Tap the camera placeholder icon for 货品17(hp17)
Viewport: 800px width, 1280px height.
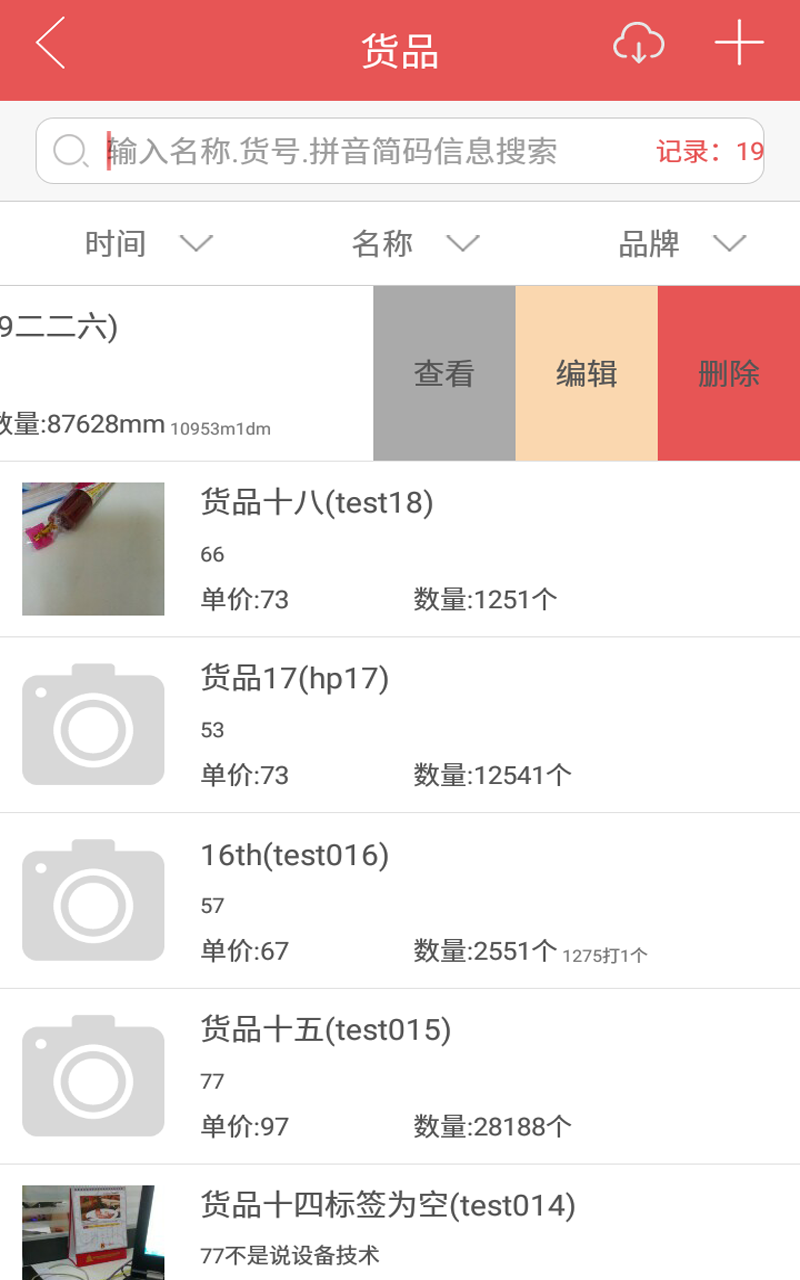(x=92, y=724)
